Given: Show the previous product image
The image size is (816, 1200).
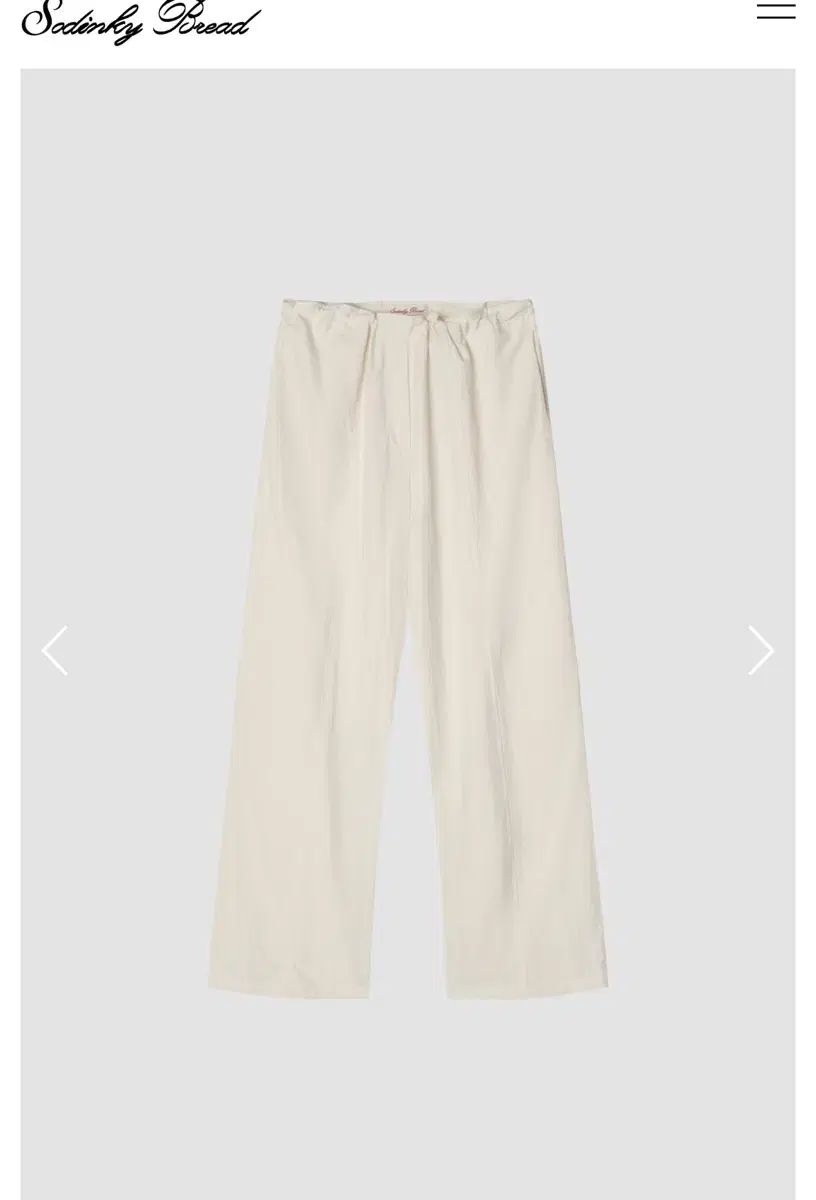Looking at the screenshot, I should (54, 650).
